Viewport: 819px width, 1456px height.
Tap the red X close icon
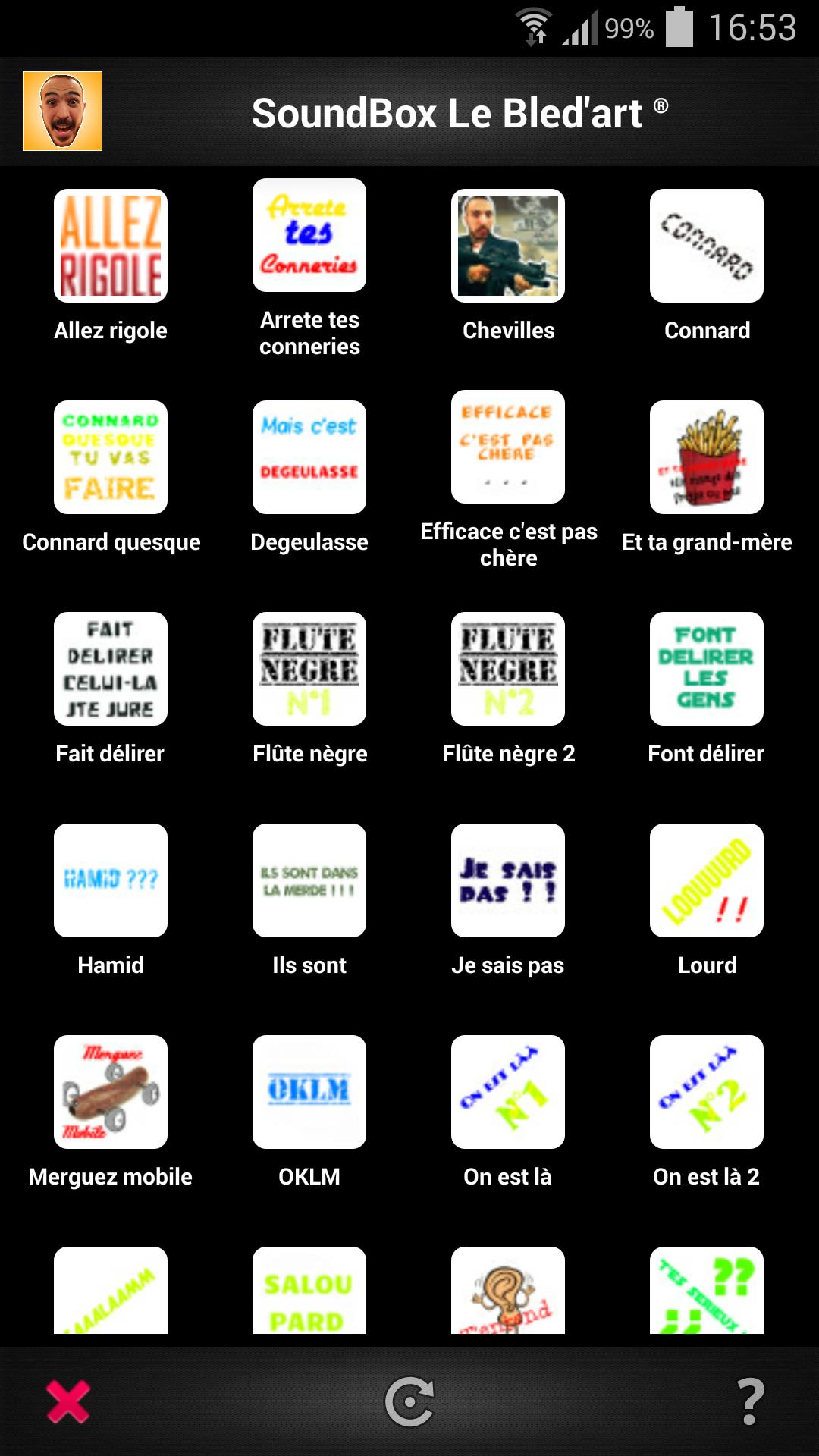click(x=68, y=1402)
